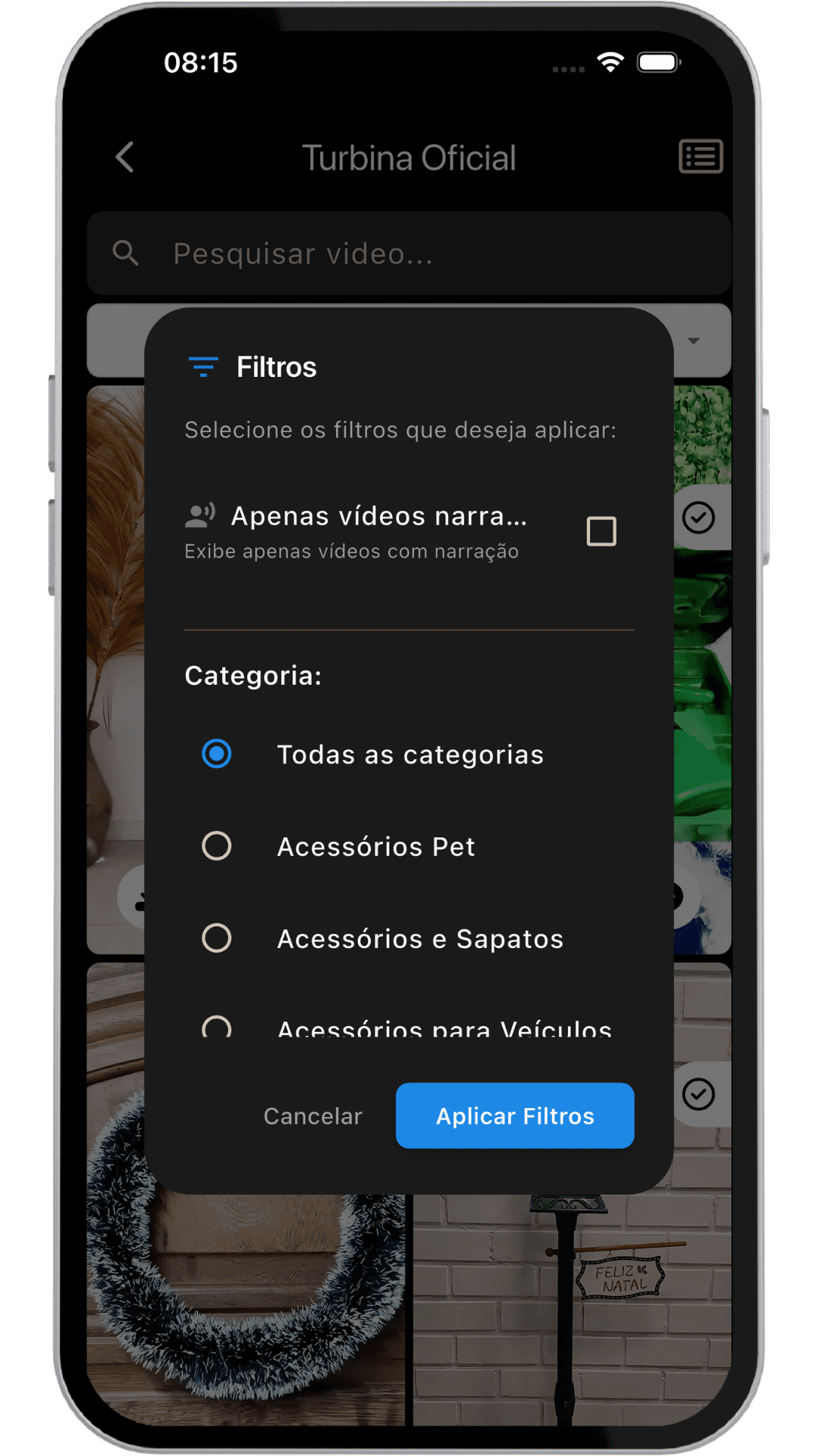
Task: Click the search magnifier icon
Action: (126, 253)
